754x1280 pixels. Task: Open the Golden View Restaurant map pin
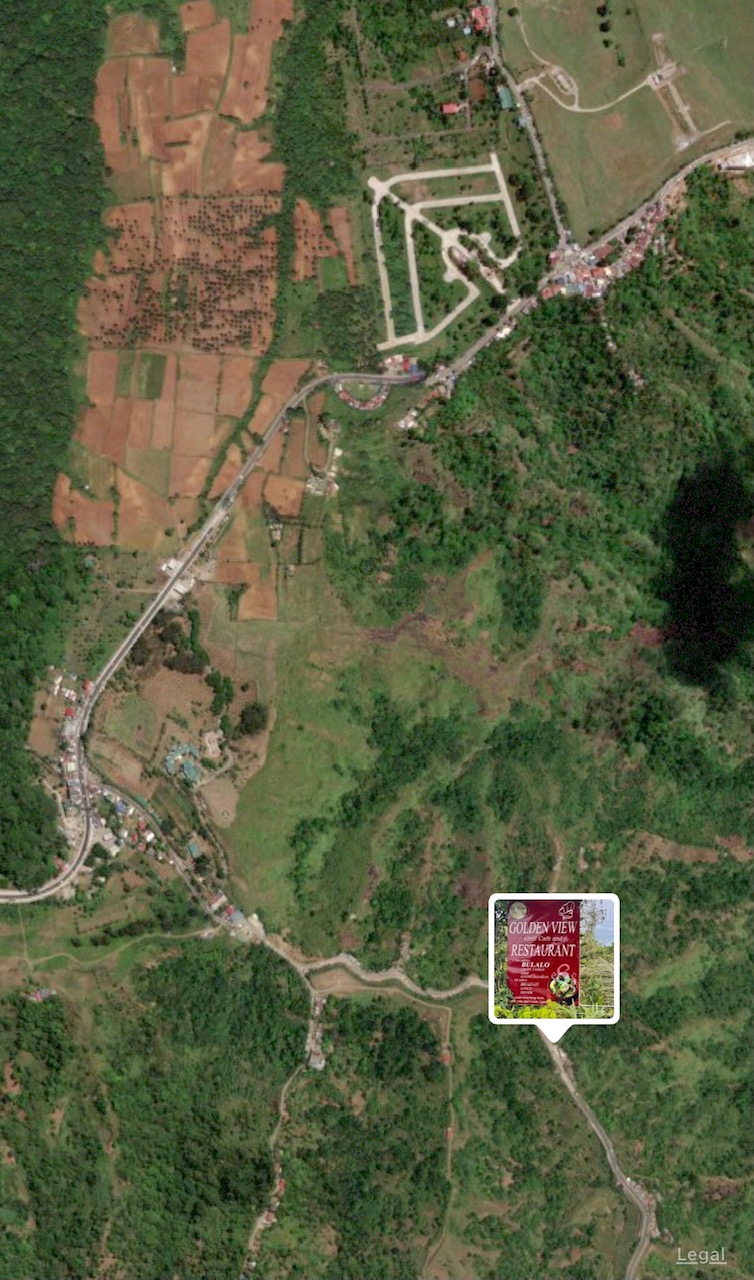pyautogui.click(x=553, y=958)
